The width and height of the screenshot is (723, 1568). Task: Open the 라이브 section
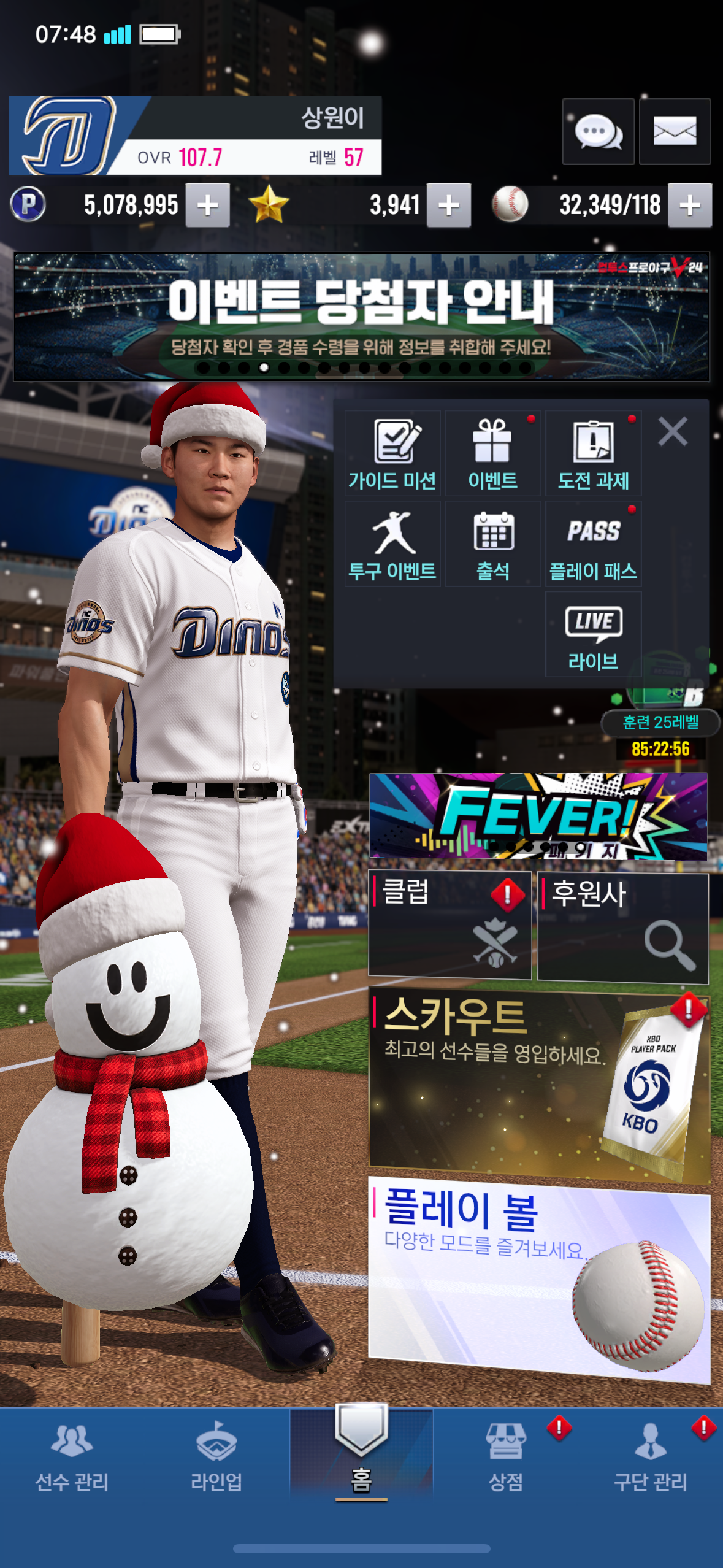click(593, 635)
